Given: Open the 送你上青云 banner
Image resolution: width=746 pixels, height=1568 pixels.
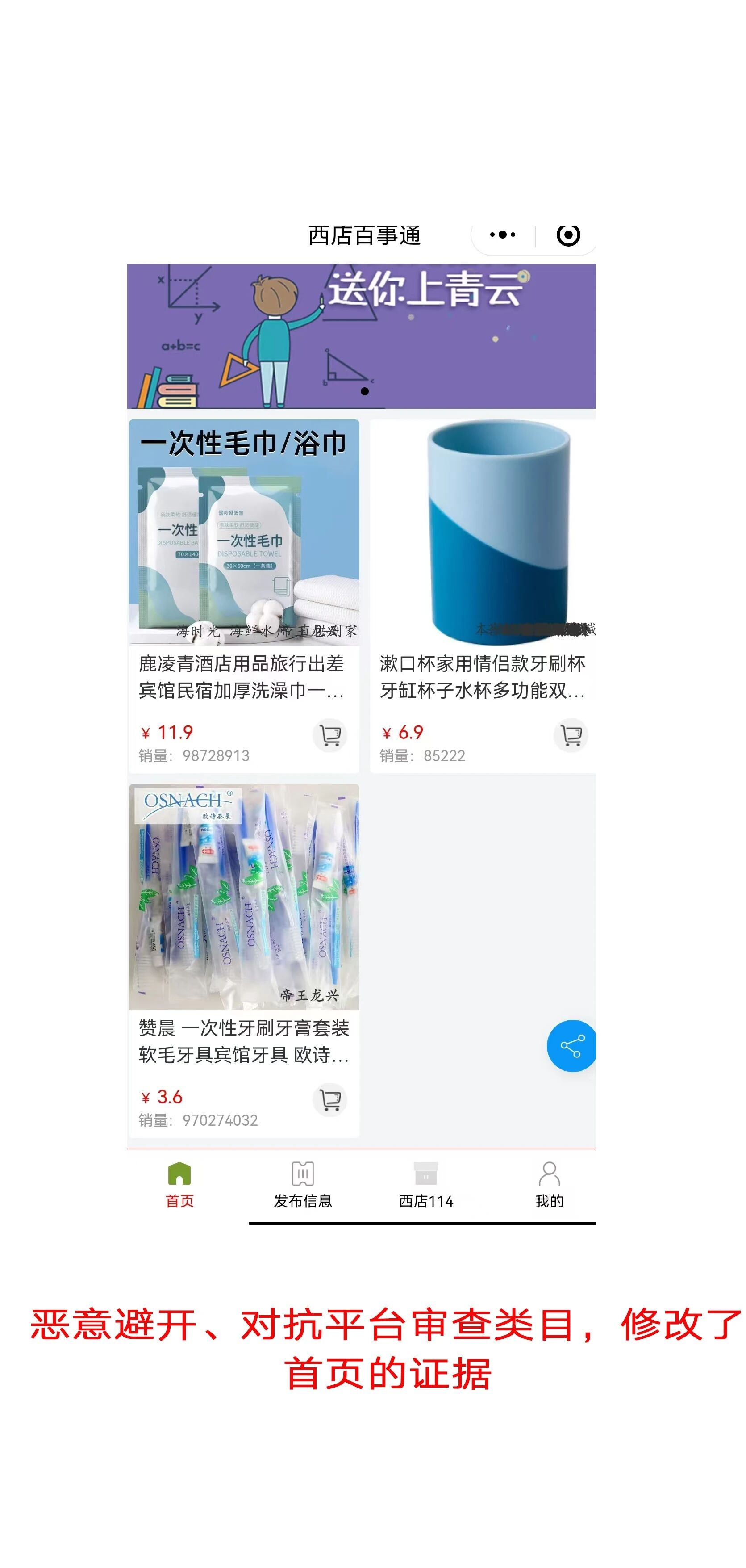Looking at the screenshot, I should point(361,336).
